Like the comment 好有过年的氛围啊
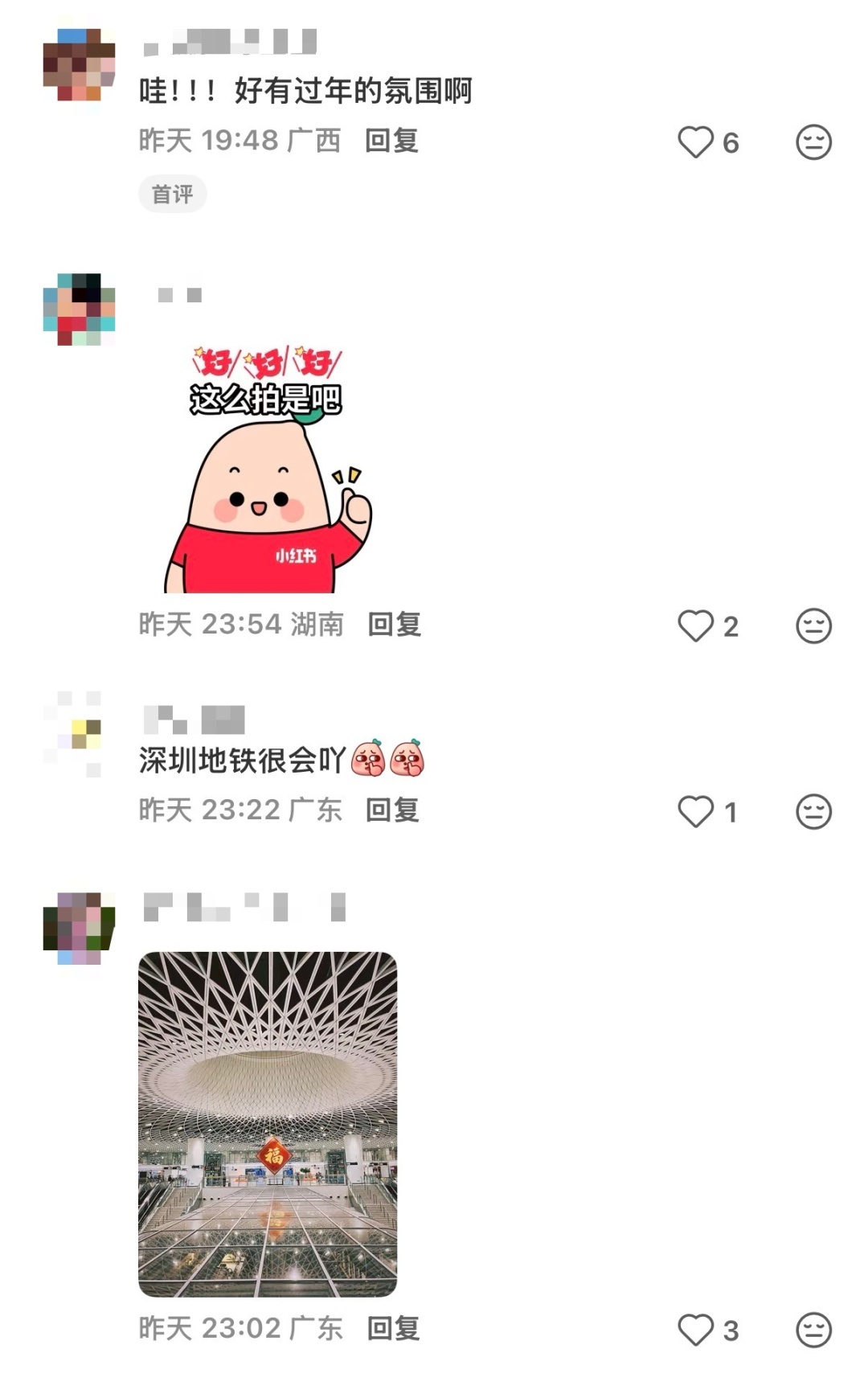868x1378 pixels. [696, 142]
